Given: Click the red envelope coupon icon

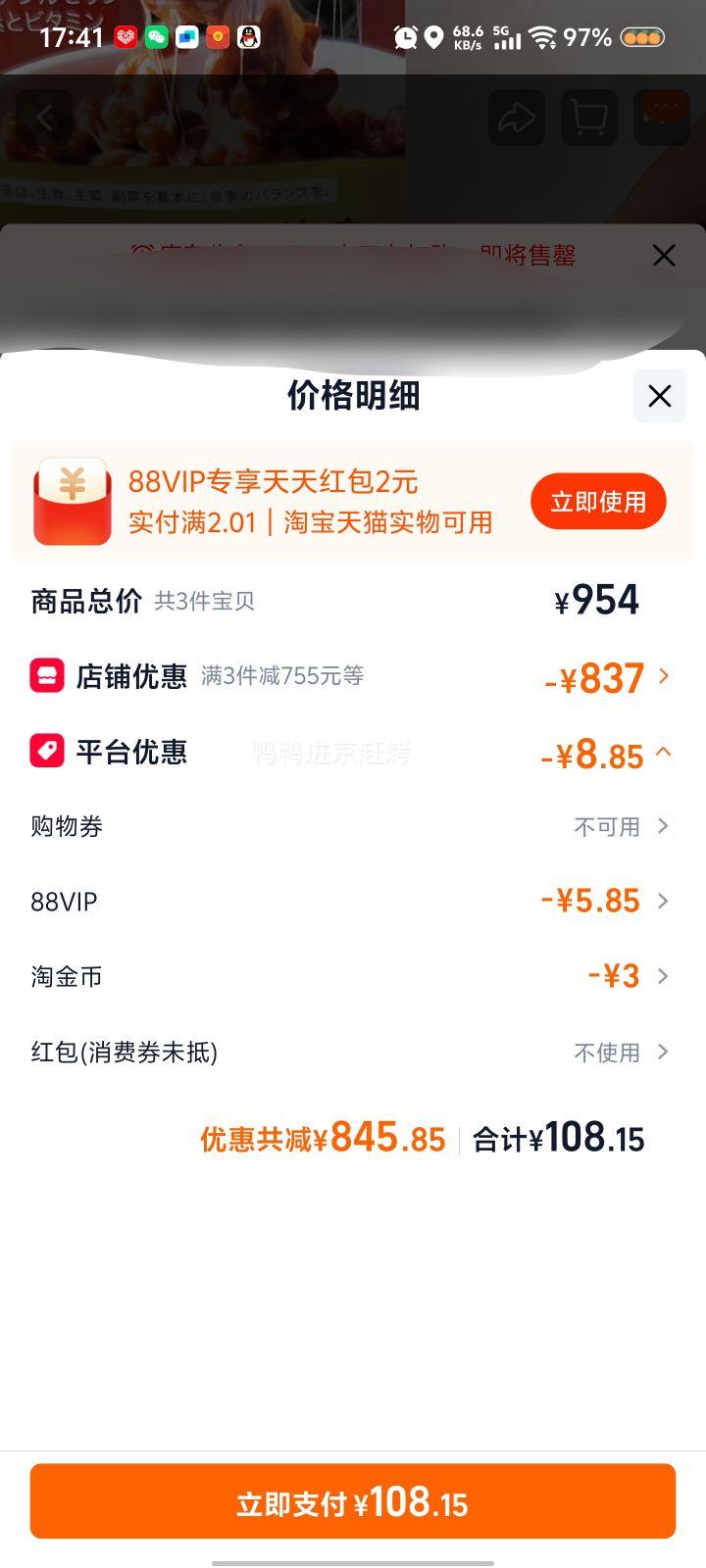Looking at the screenshot, I should pos(73,501).
